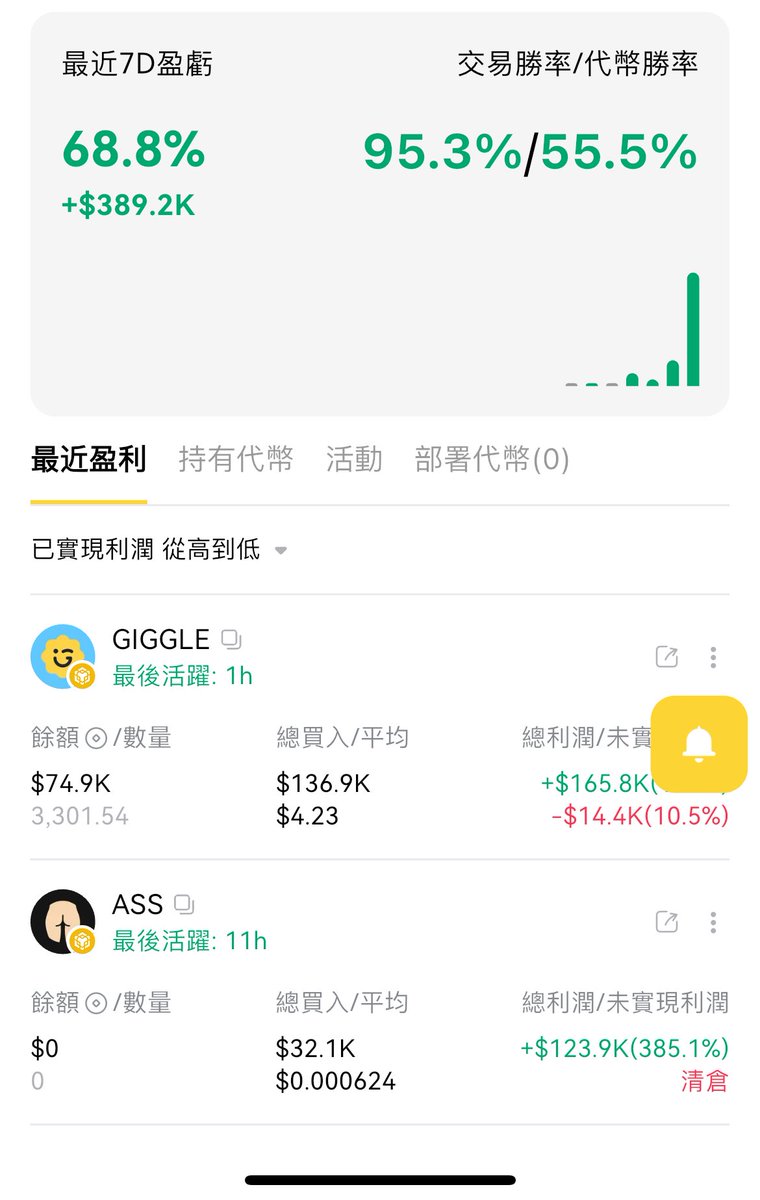Share the GIGGLE token entry
This screenshot has height=1200, width=760.
point(666,657)
